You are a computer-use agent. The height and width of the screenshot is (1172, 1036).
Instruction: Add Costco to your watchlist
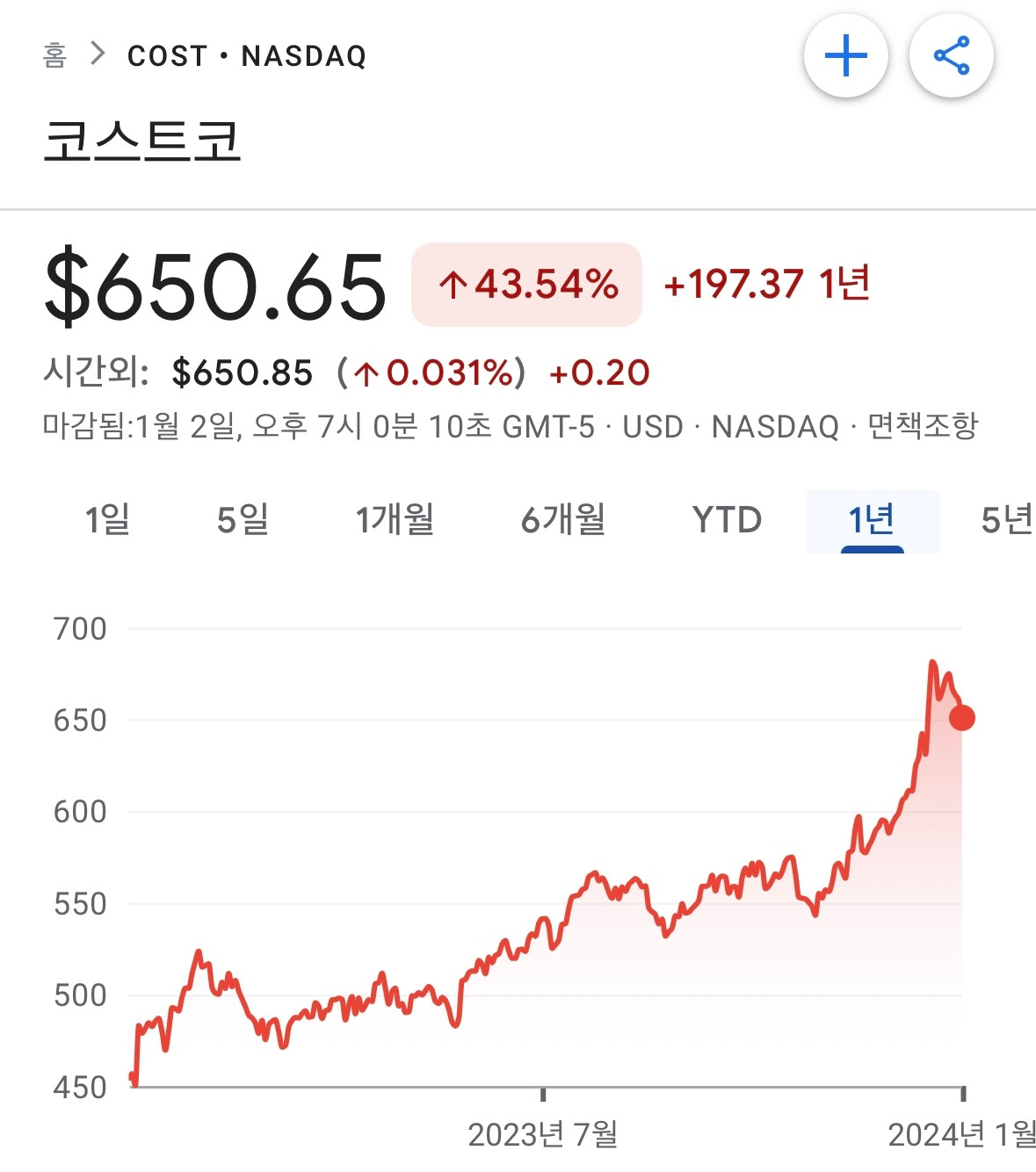(845, 57)
